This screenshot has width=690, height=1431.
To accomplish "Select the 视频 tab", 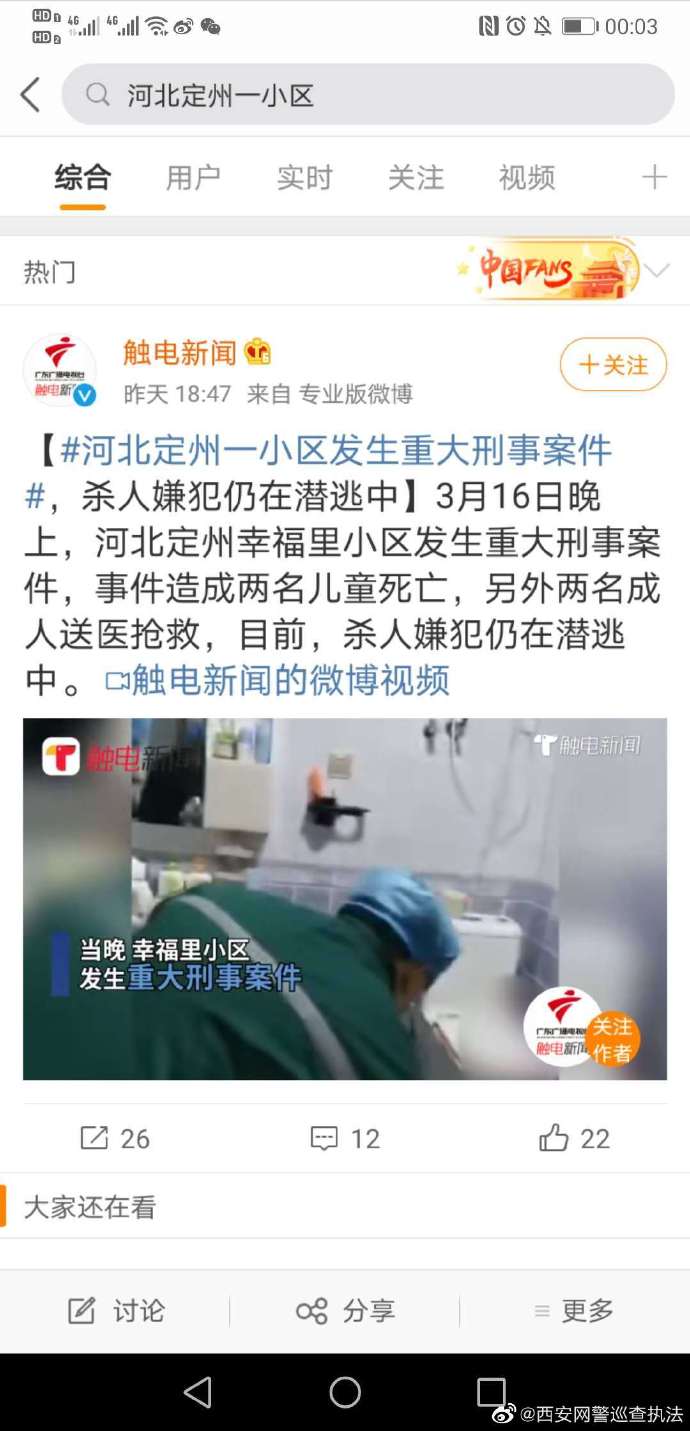I will (527, 178).
